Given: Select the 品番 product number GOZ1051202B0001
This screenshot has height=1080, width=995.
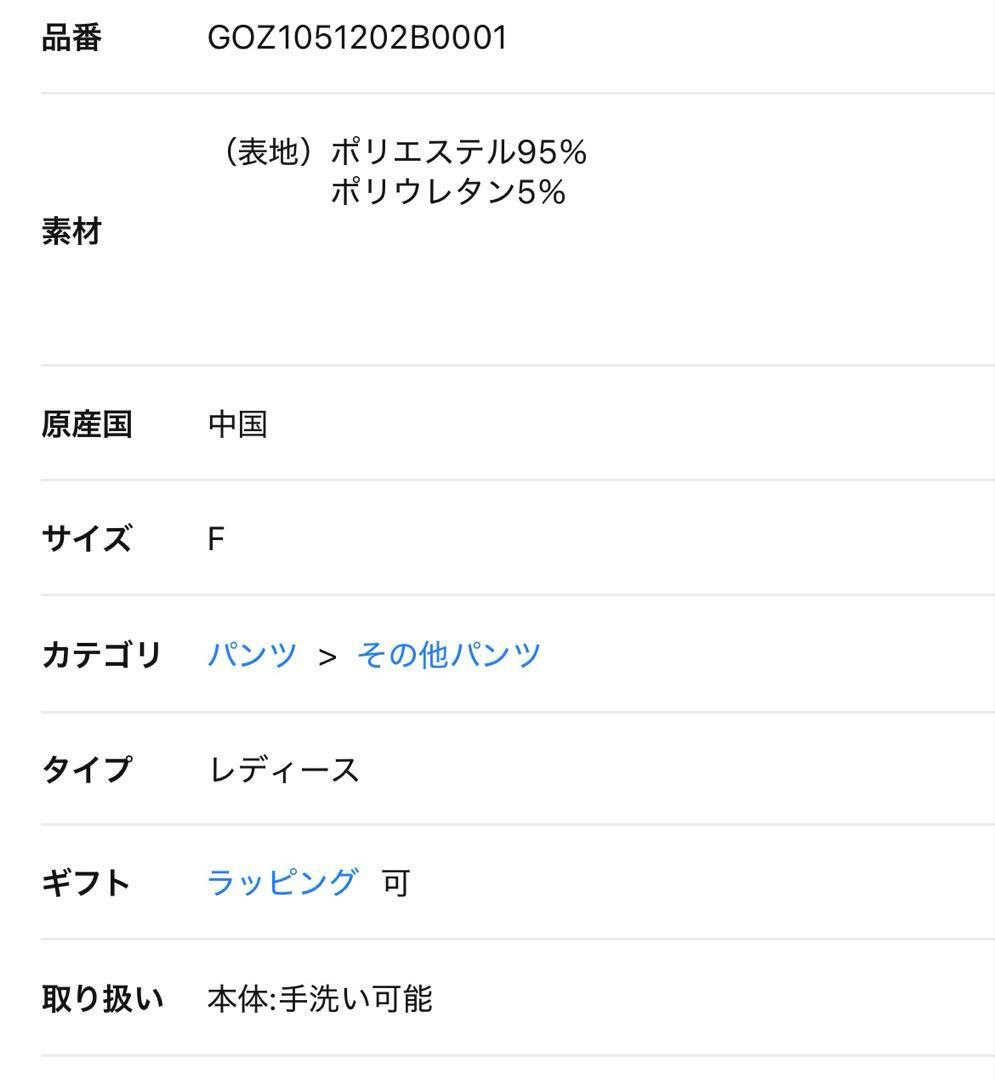Looking at the screenshot, I should pos(355,37).
